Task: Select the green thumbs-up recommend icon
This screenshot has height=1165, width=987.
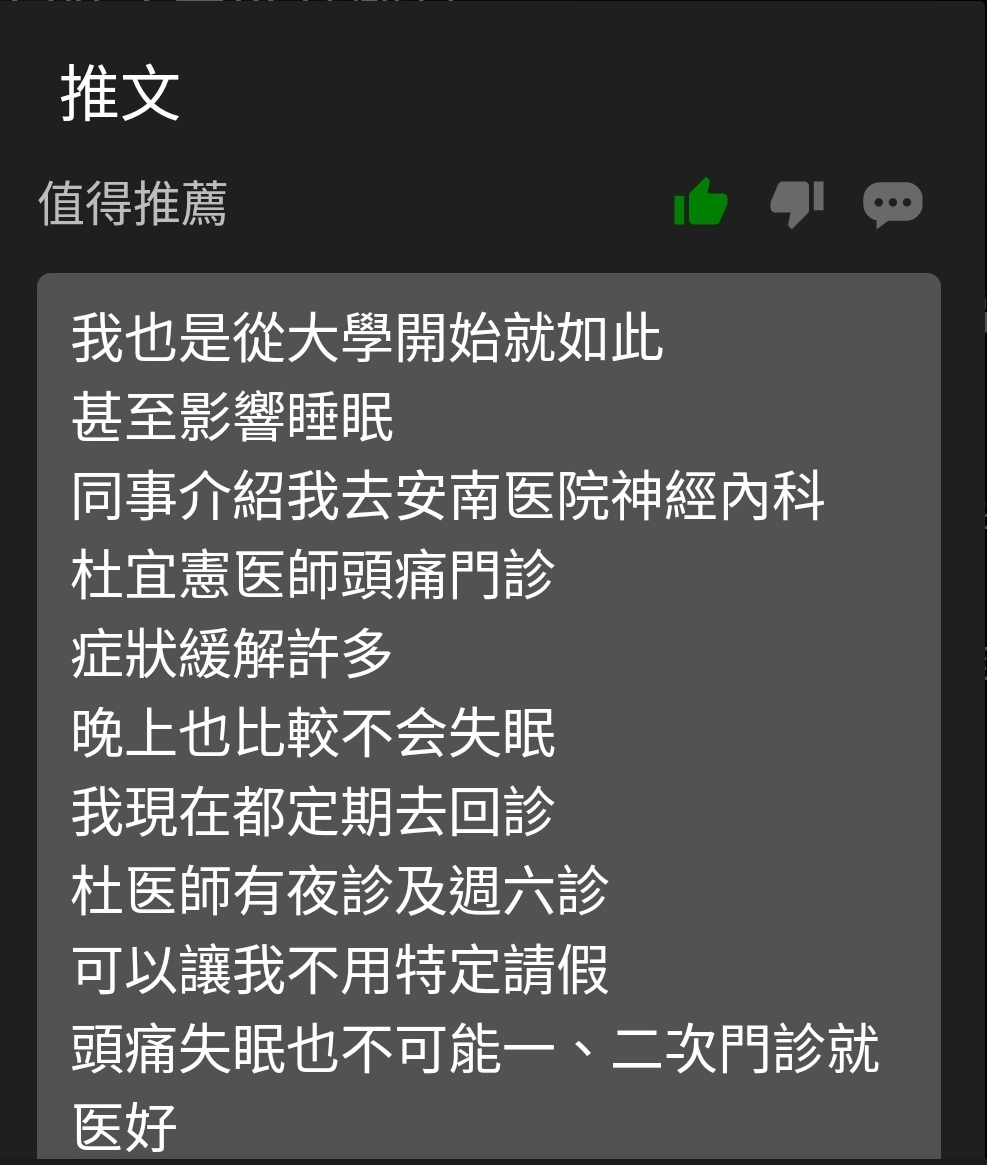Action: (700, 202)
